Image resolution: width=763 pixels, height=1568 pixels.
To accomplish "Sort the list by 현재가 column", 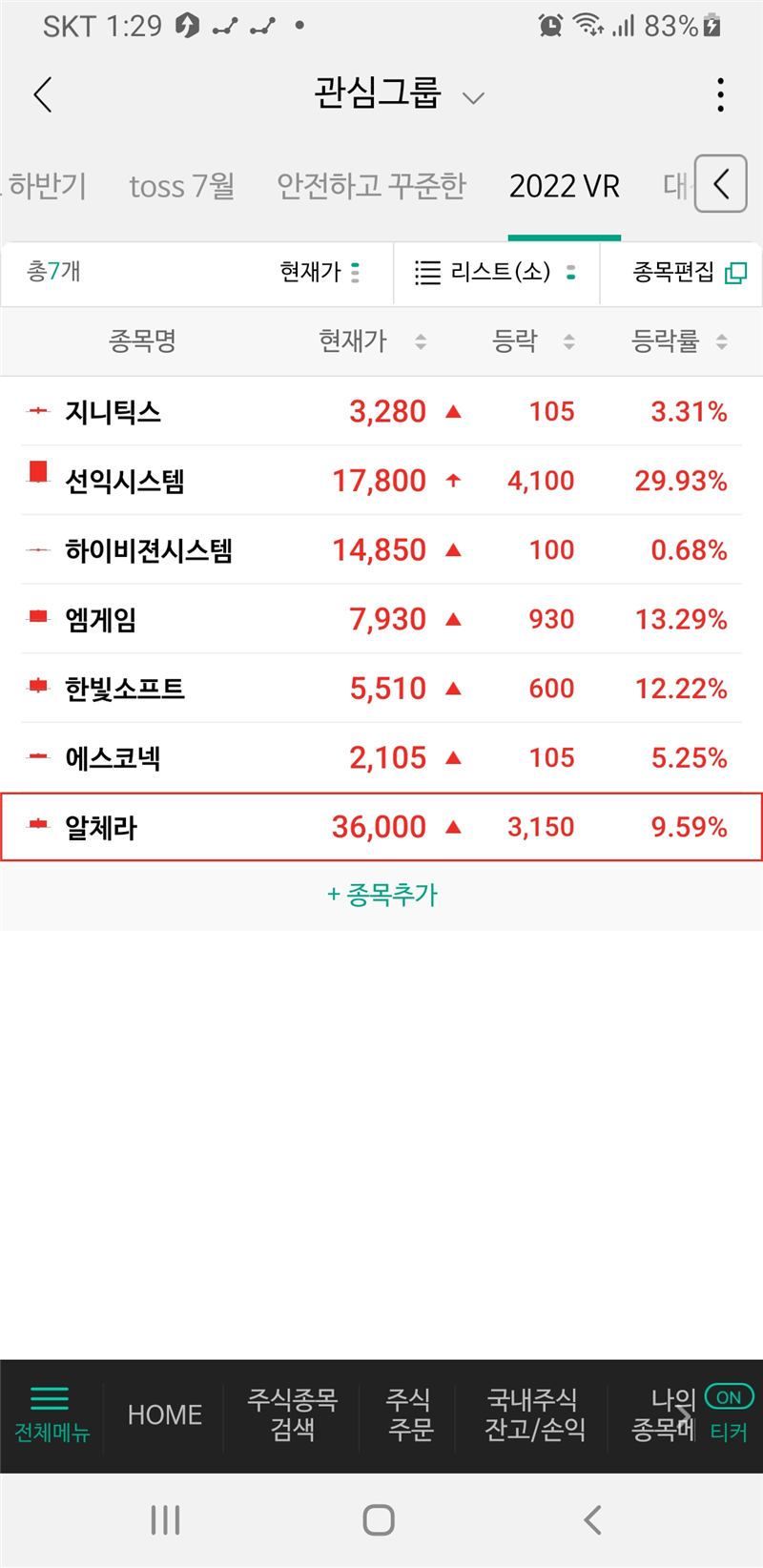I will [372, 340].
